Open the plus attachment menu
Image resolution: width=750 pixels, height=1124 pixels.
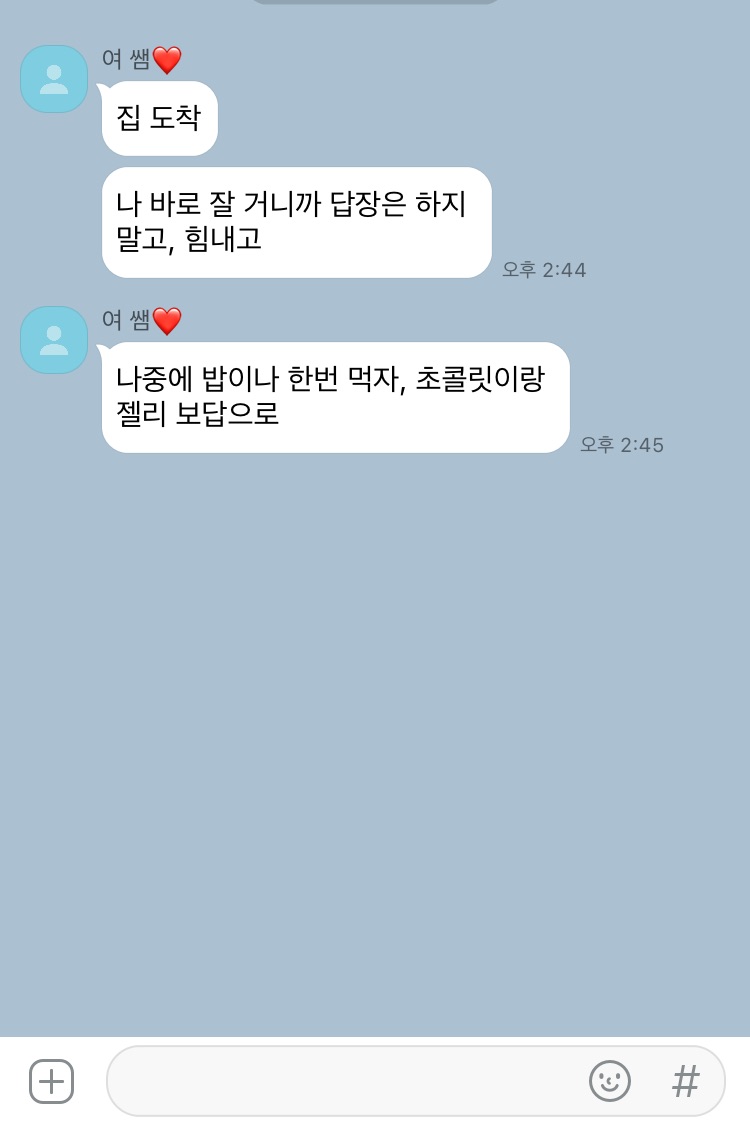51,1081
